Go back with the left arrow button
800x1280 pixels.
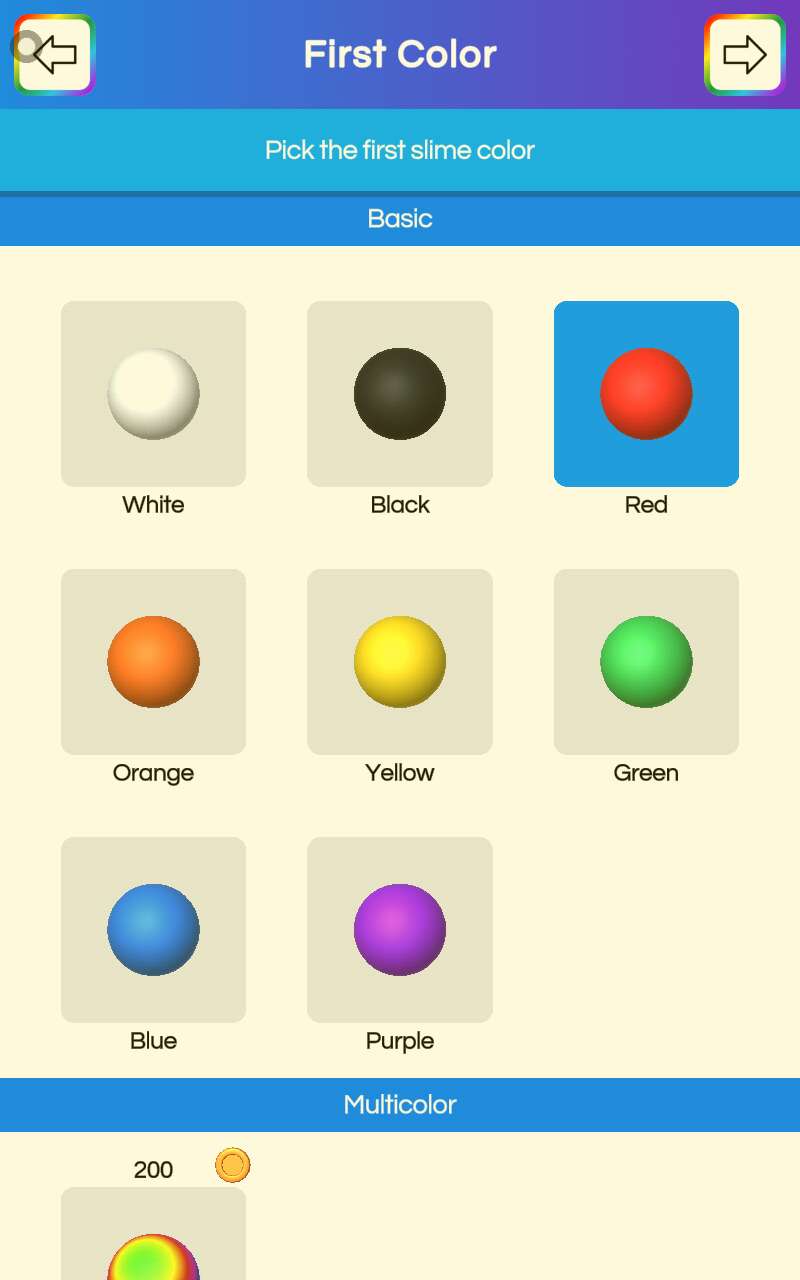tap(54, 55)
